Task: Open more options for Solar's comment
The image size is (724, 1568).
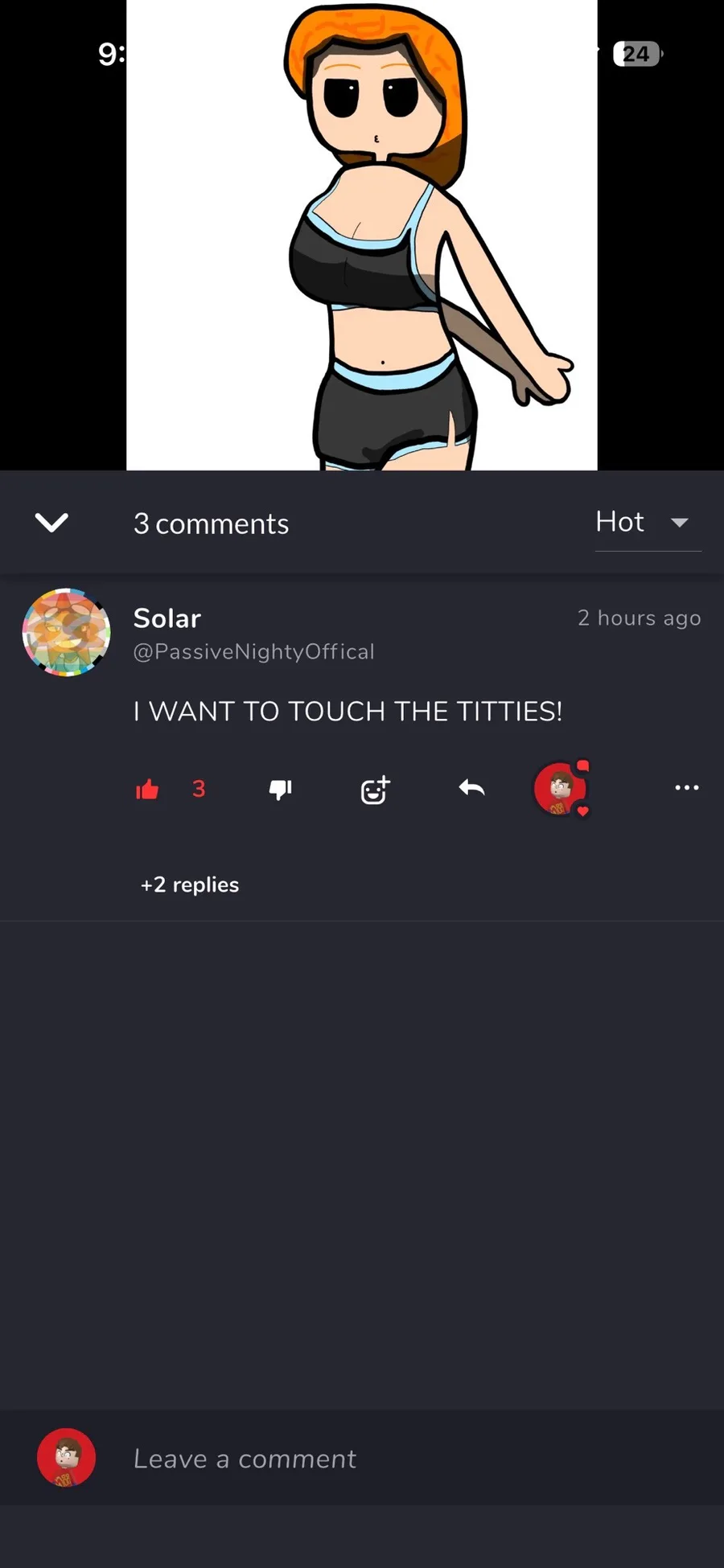Action: tap(686, 788)
